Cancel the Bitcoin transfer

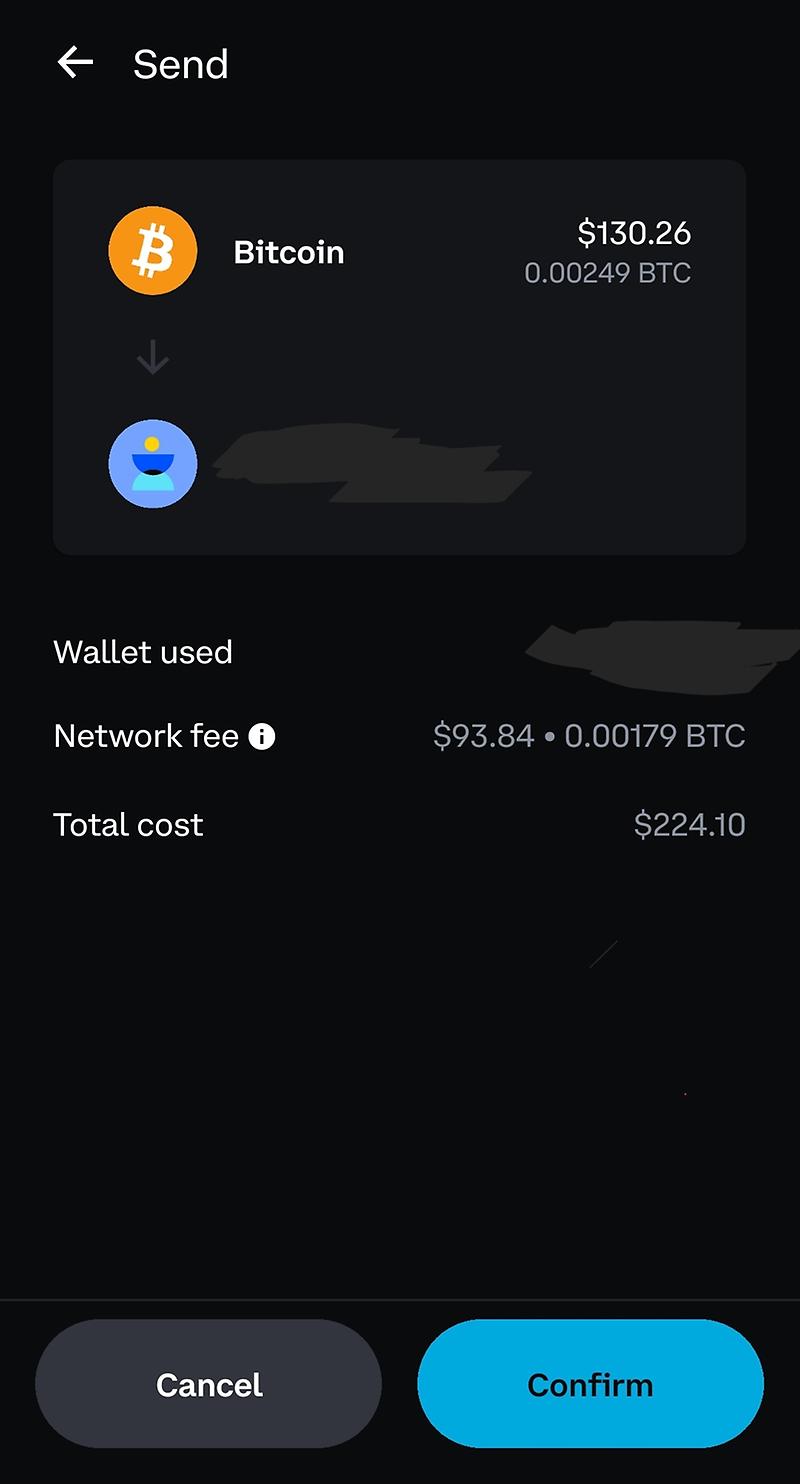tap(209, 1384)
